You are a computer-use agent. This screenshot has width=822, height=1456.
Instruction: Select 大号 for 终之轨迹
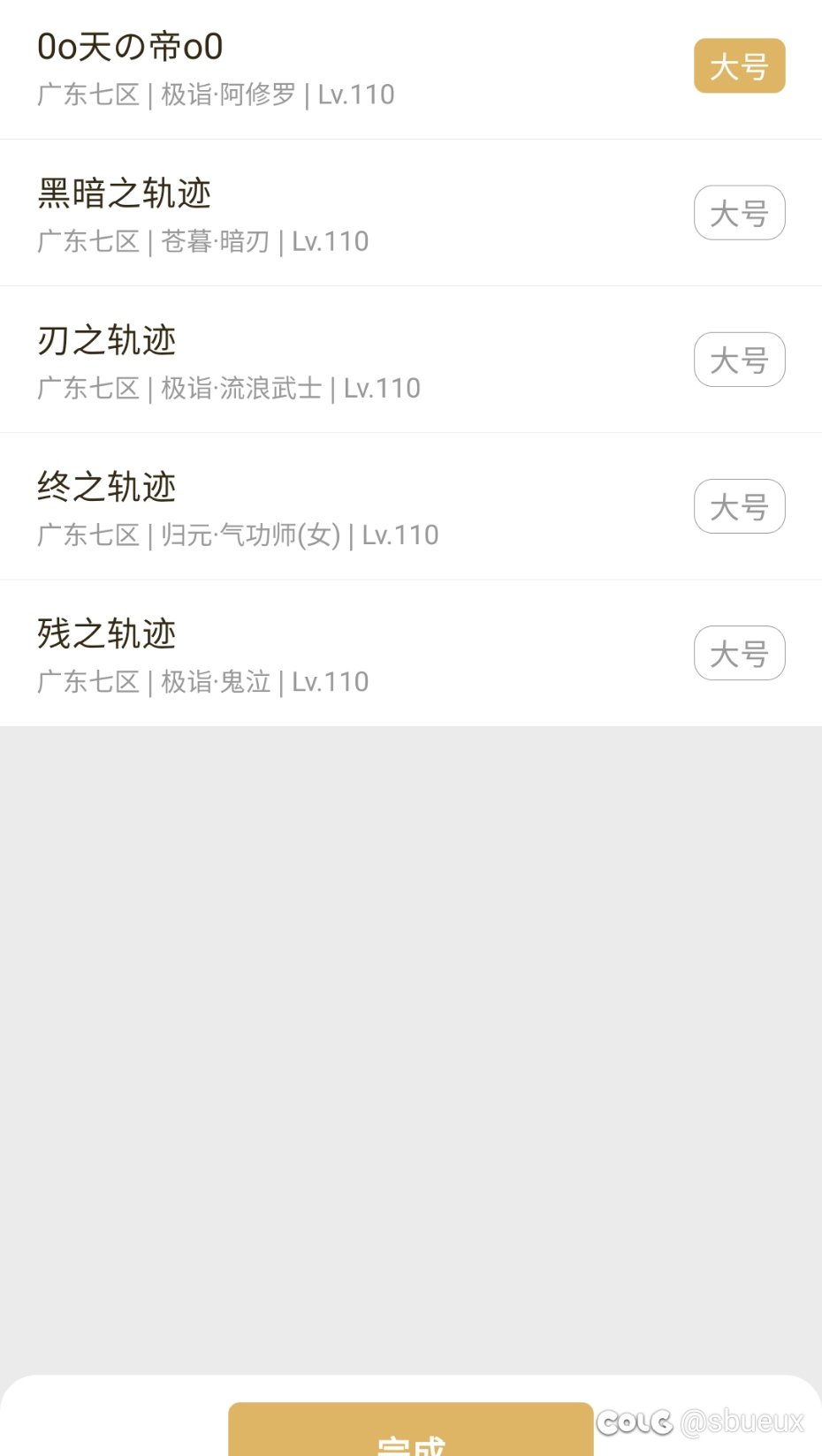[x=739, y=506]
